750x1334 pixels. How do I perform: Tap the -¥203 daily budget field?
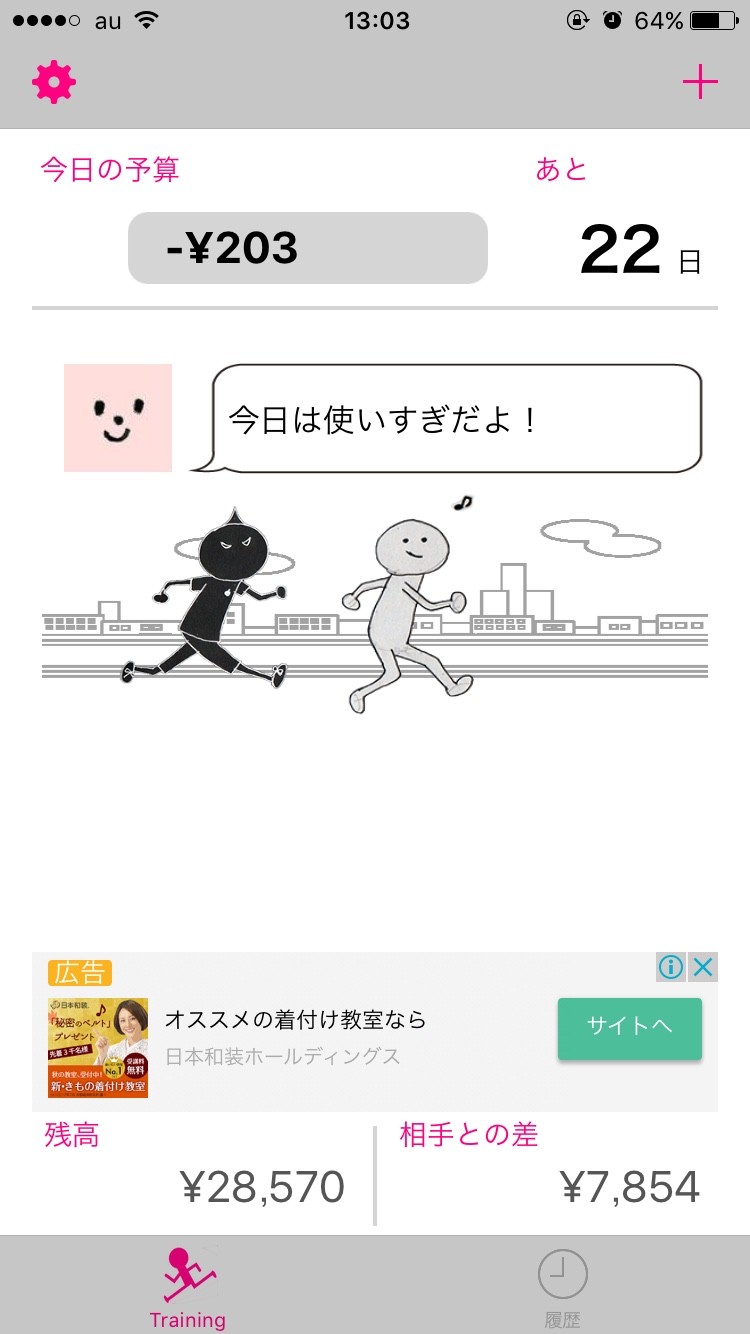308,248
